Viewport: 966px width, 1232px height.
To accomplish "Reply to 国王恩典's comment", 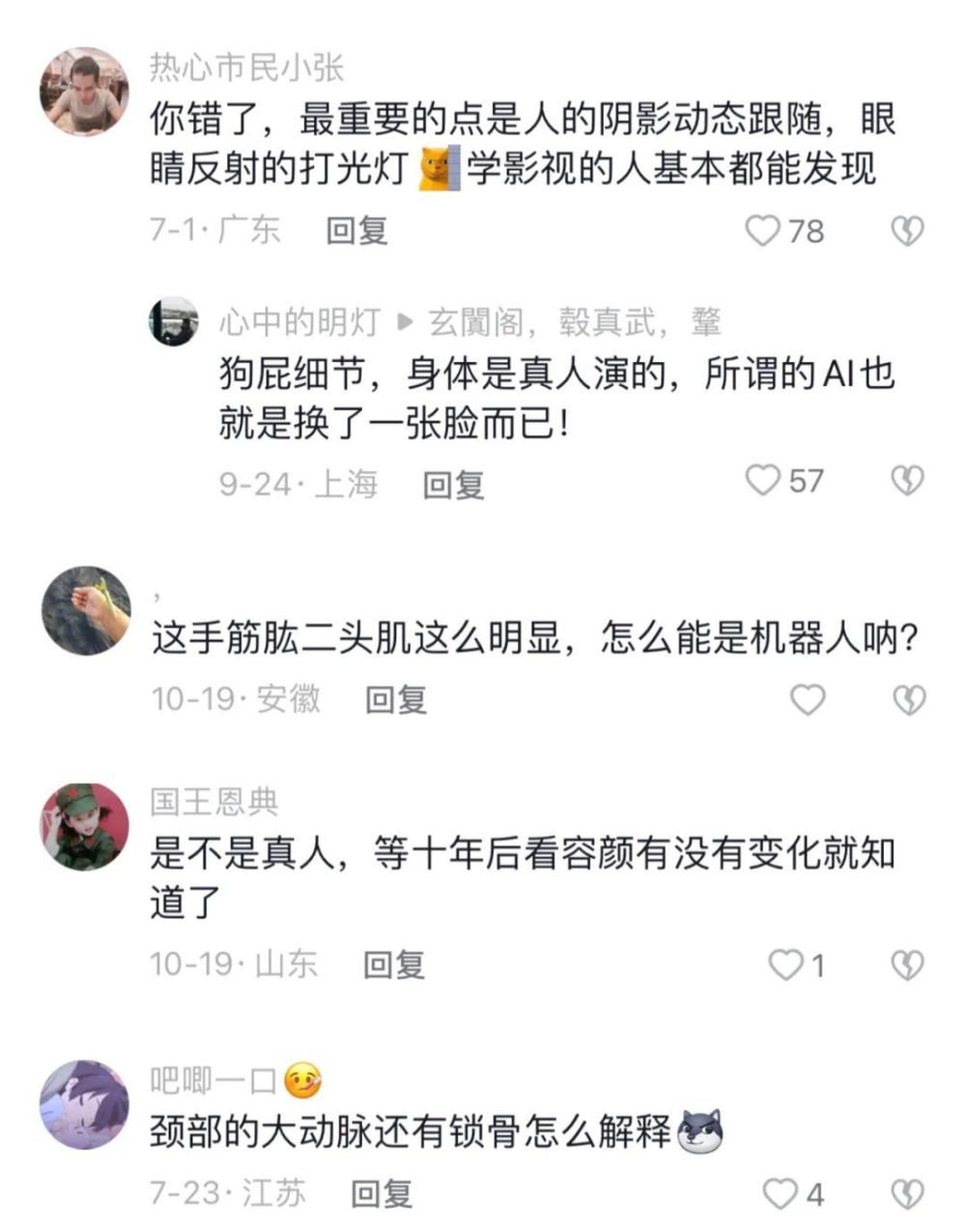I will (x=393, y=965).
